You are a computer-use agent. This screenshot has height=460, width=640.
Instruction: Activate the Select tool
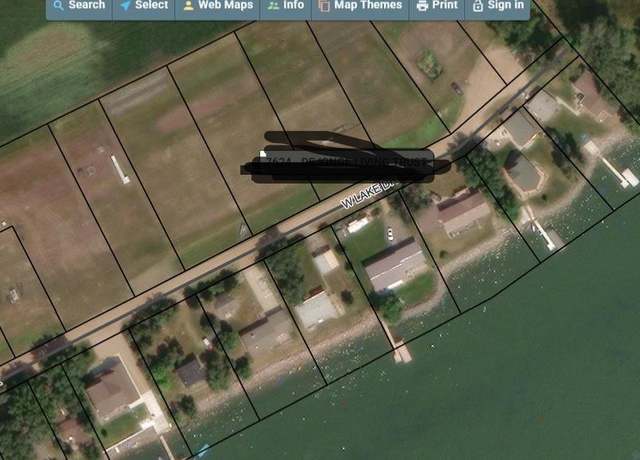click(x=143, y=6)
